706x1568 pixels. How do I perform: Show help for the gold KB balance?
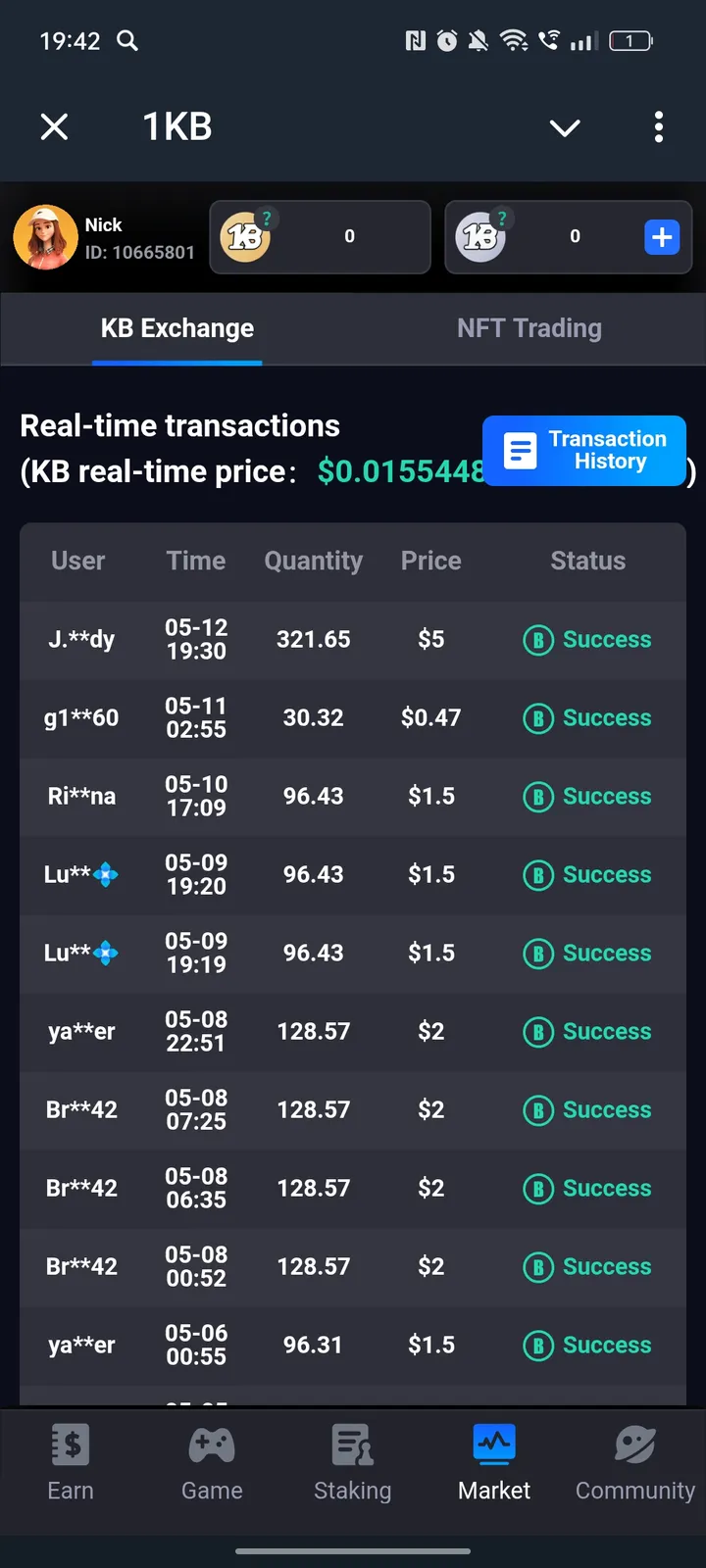pos(267,219)
